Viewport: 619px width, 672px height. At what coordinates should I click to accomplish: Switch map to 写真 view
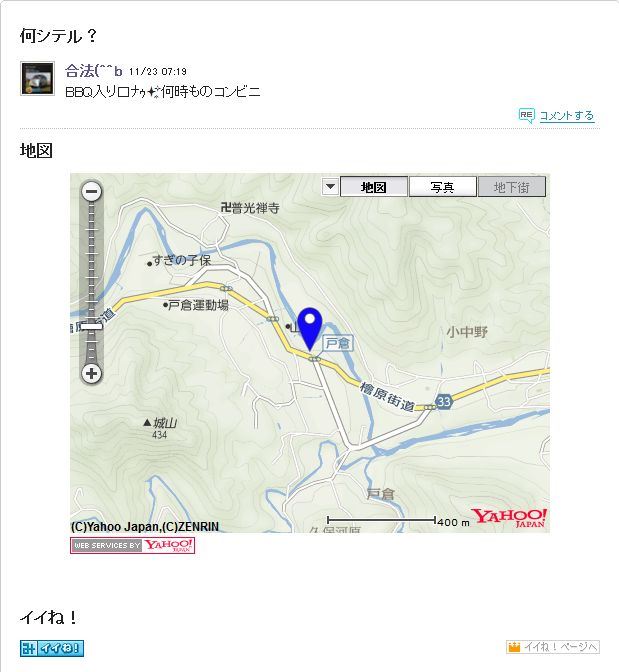[x=442, y=187]
